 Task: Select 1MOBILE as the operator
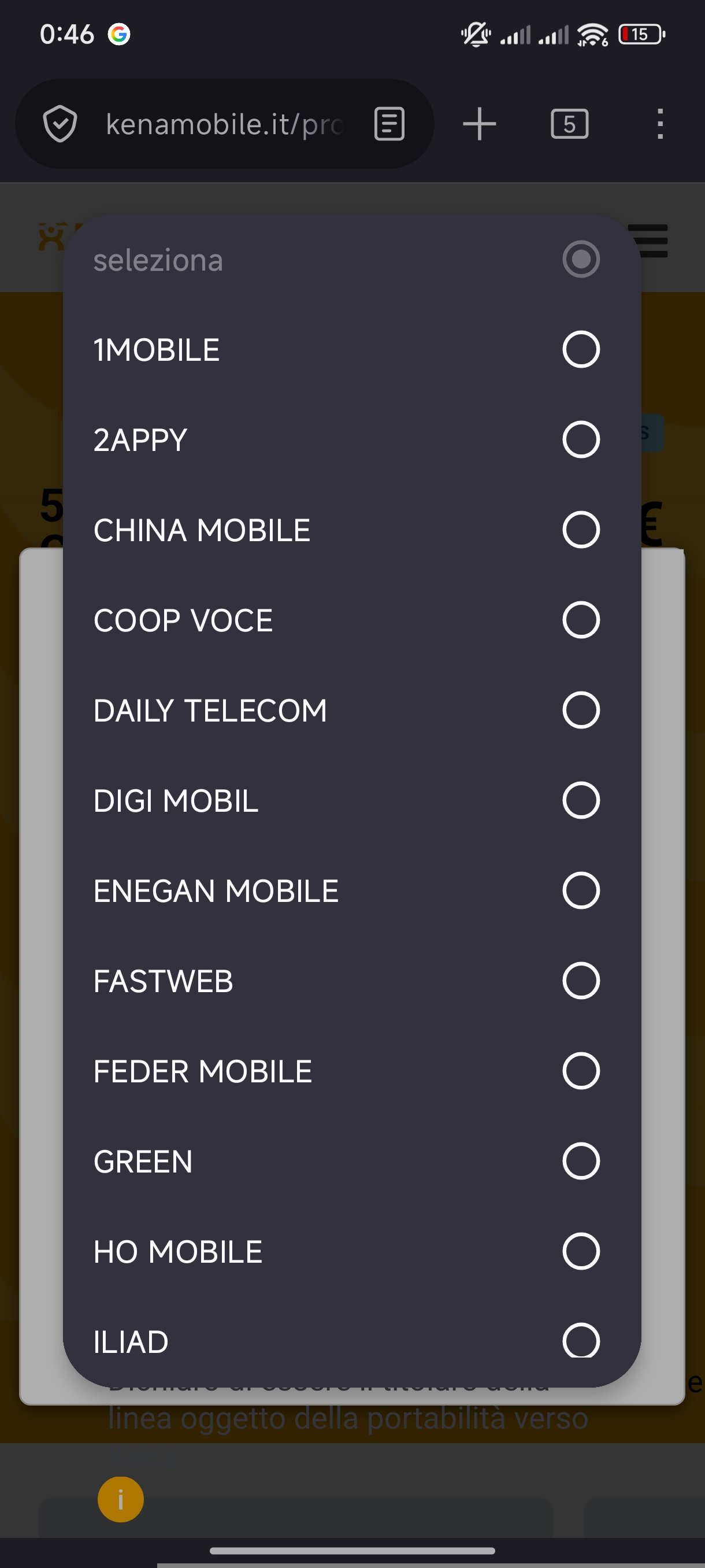point(351,349)
